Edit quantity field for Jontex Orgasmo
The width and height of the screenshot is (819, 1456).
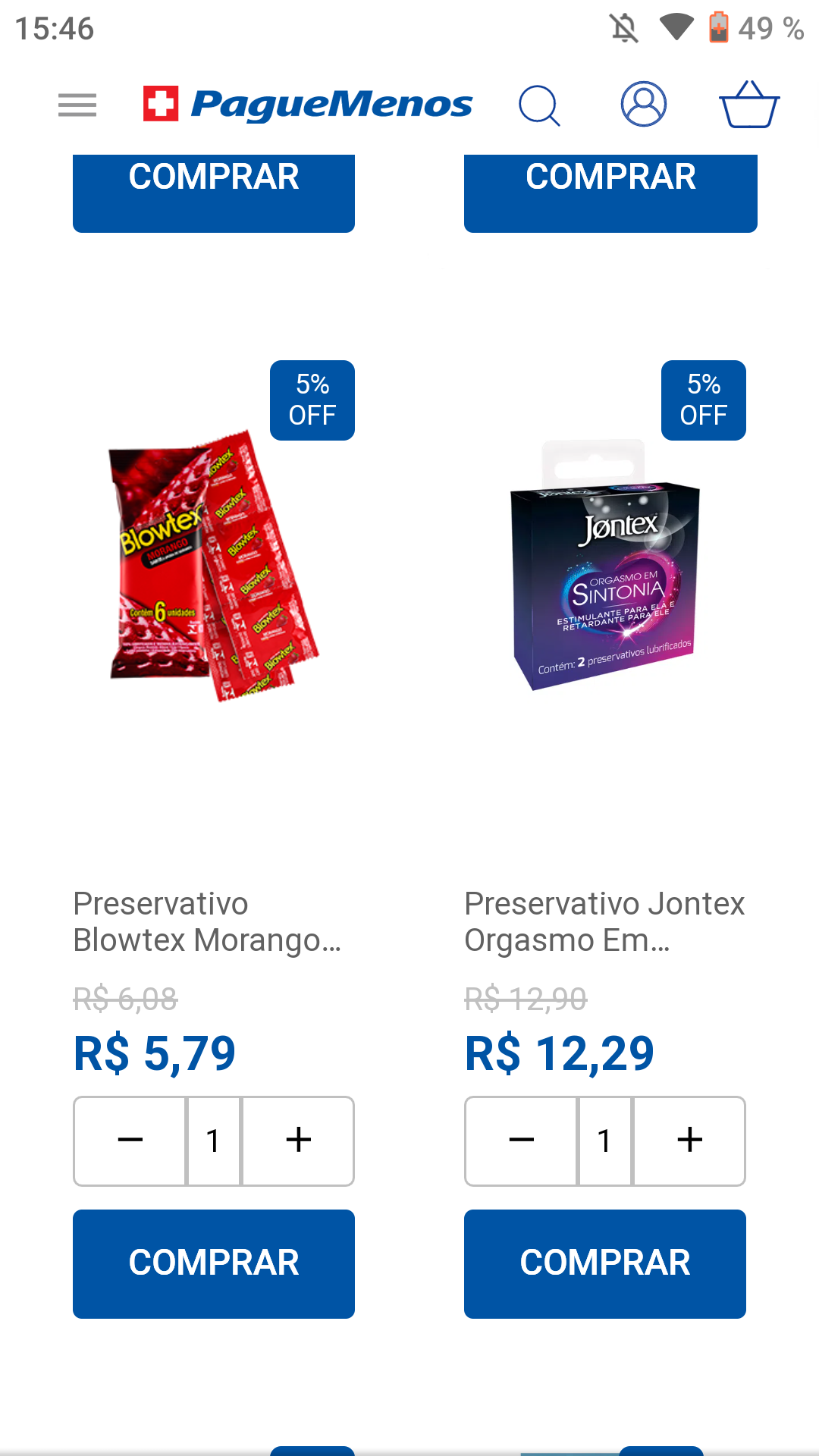604,1140
